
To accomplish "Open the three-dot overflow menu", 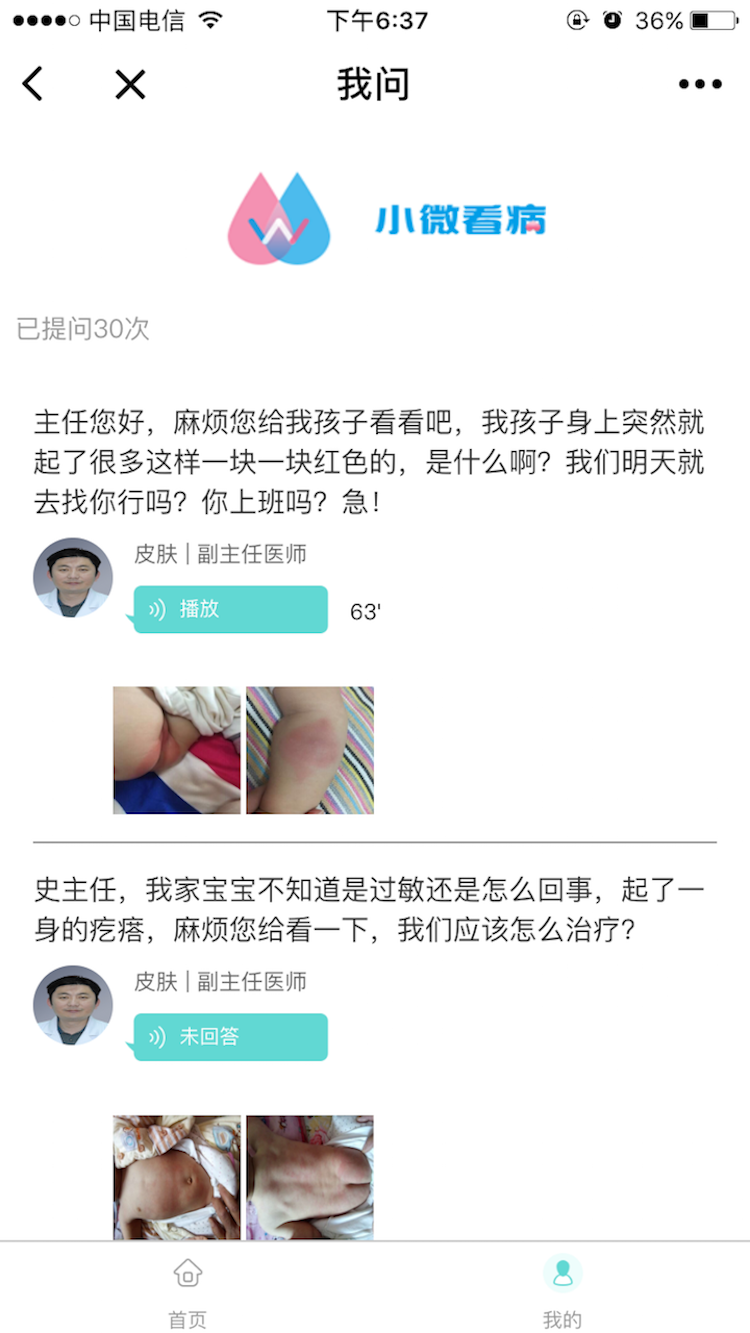I will (700, 84).
